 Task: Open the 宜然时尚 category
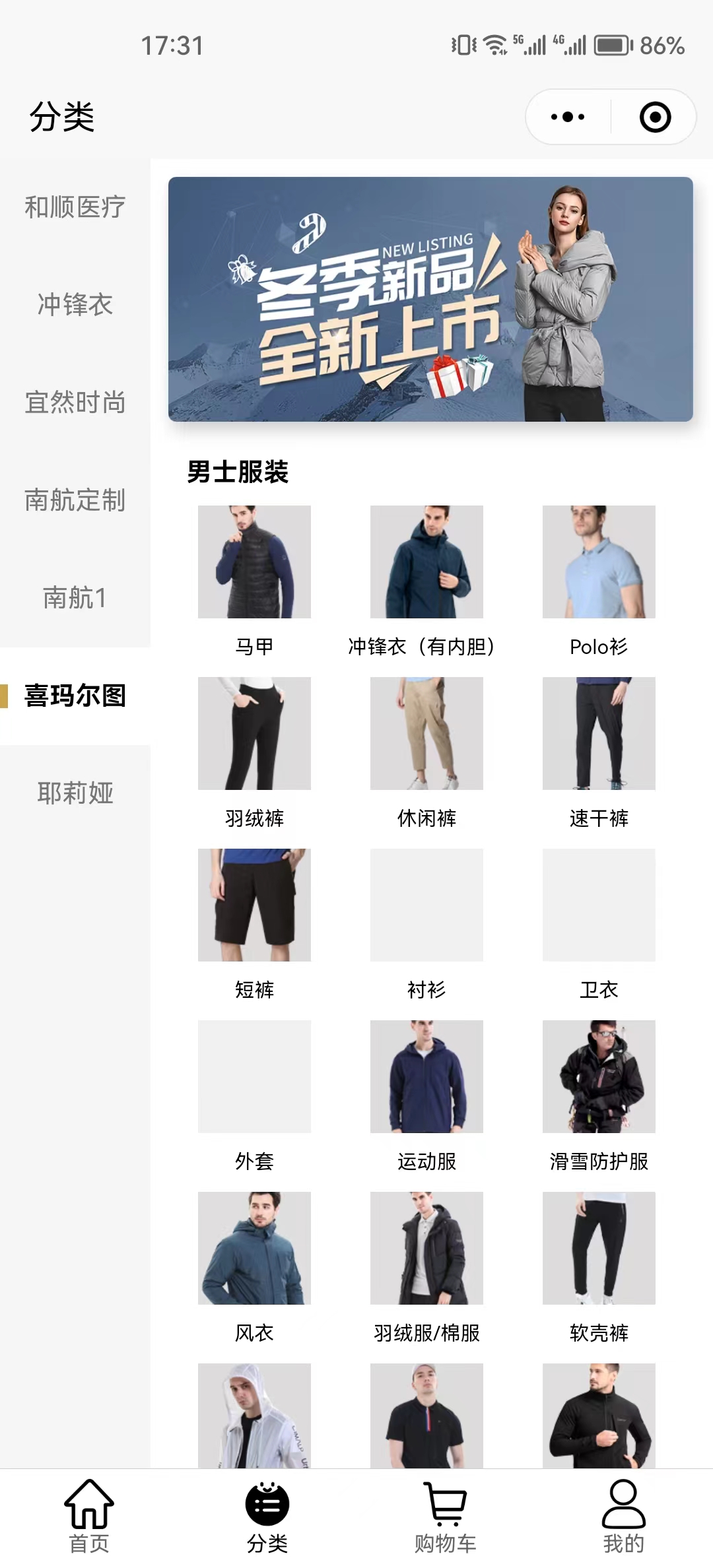pos(75,403)
